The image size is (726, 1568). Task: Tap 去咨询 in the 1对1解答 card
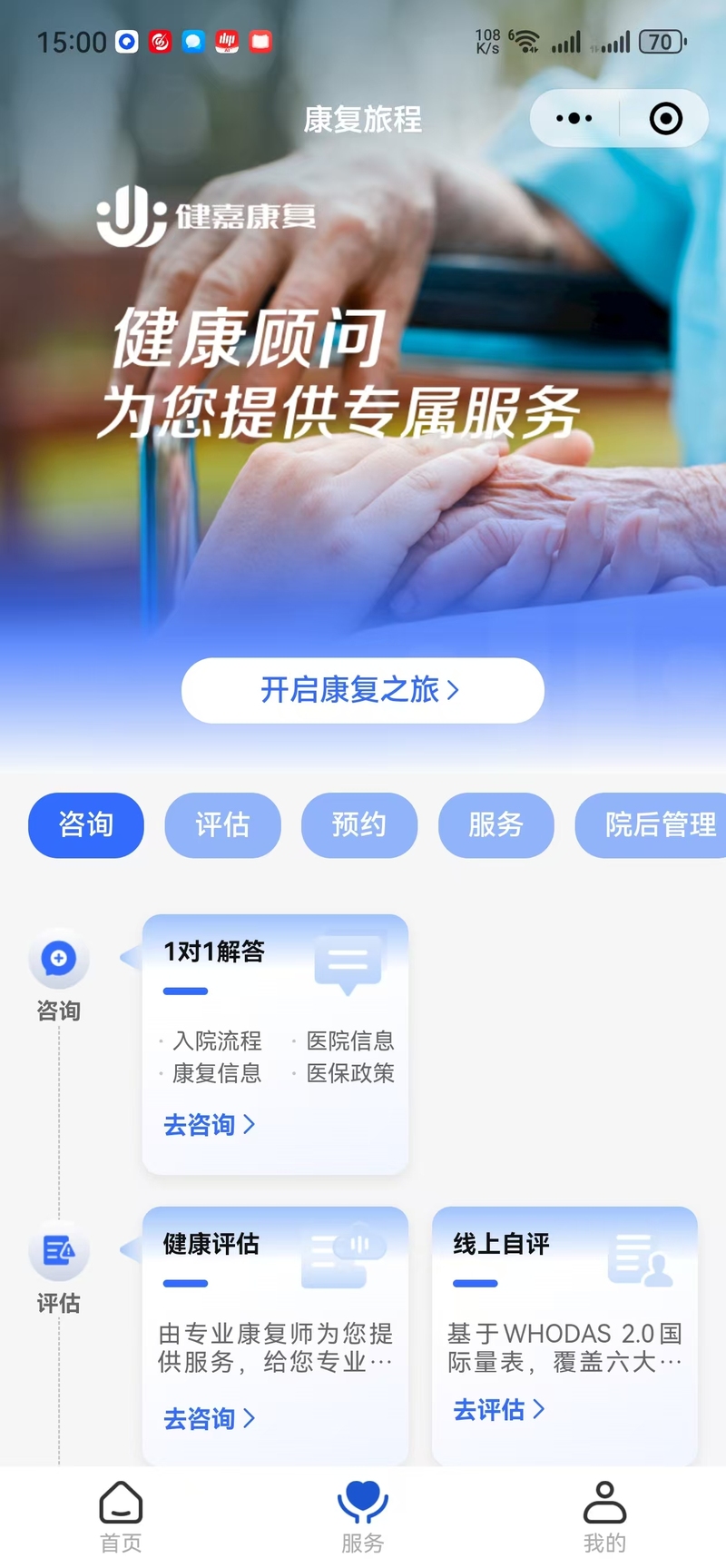pyautogui.click(x=209, y=1125)
